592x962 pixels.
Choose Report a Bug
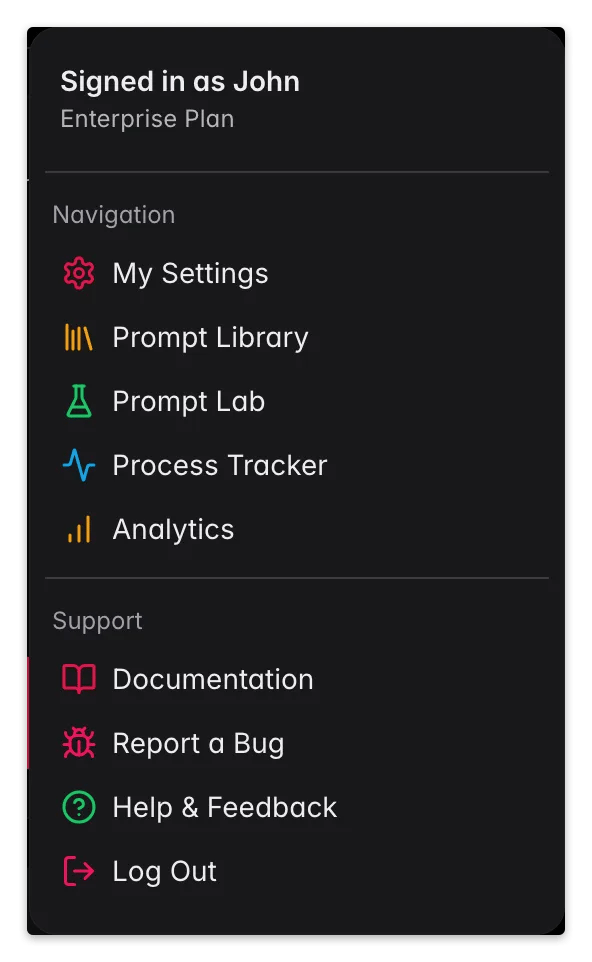coord(296,743)
